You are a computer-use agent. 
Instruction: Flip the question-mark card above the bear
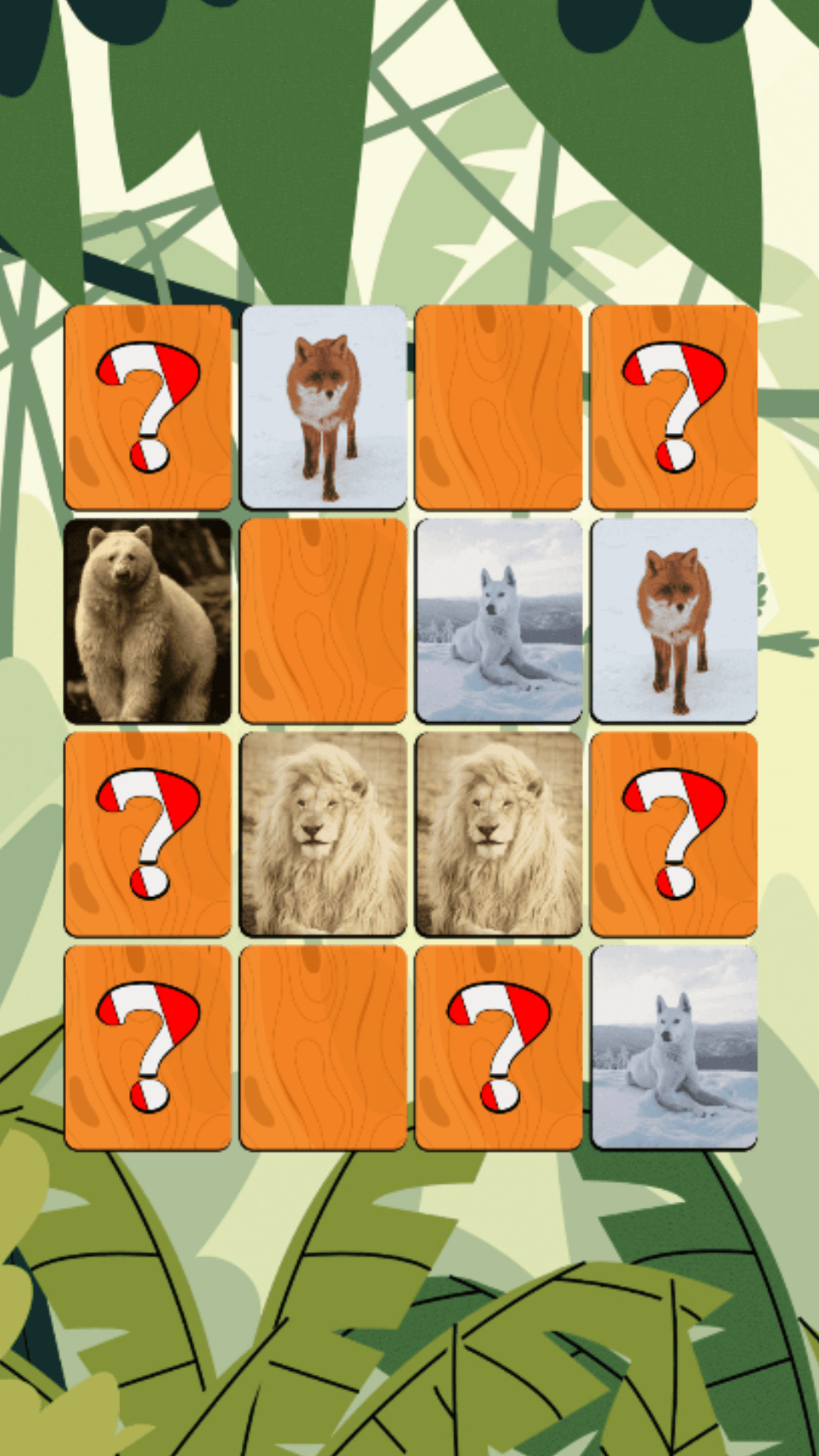click(x=148, y=407)
